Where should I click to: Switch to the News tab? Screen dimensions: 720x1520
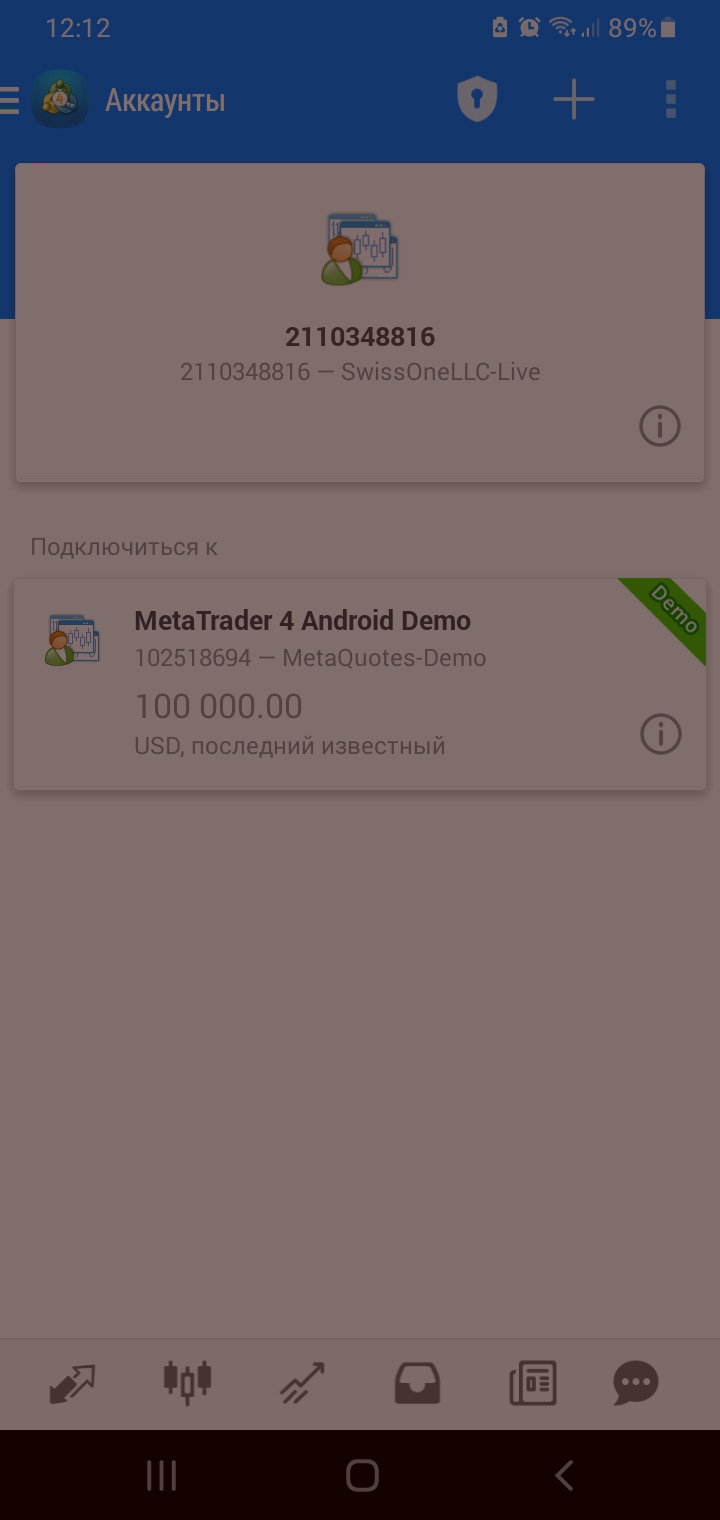pos(533,1384)
